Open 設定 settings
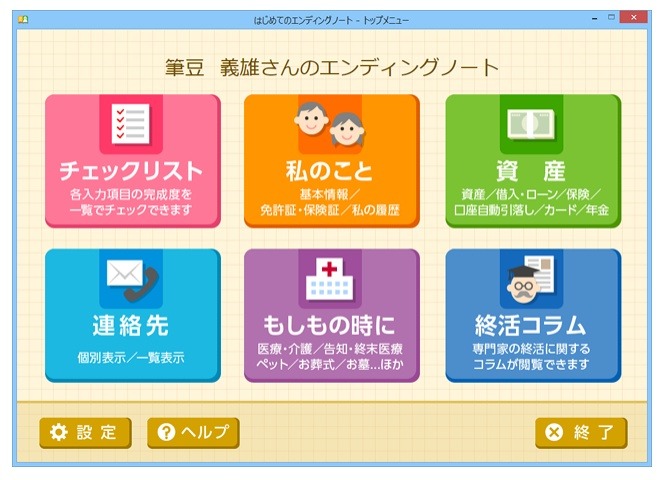 [x=85, y=432]
